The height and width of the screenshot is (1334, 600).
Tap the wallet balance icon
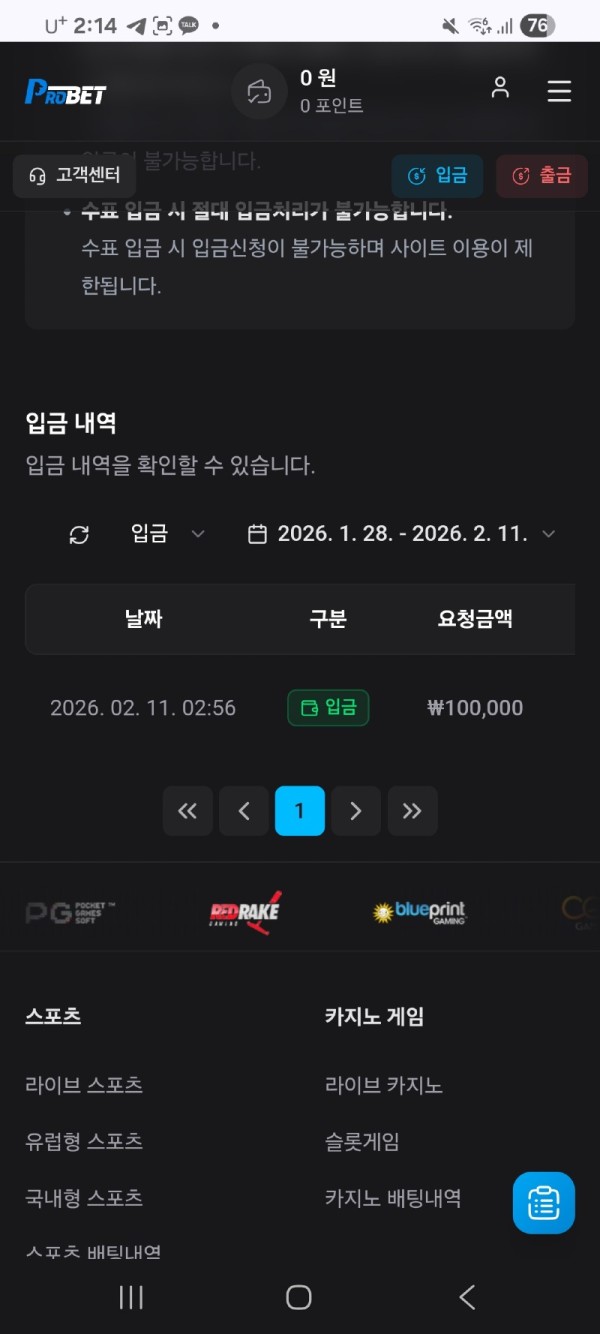260,91
